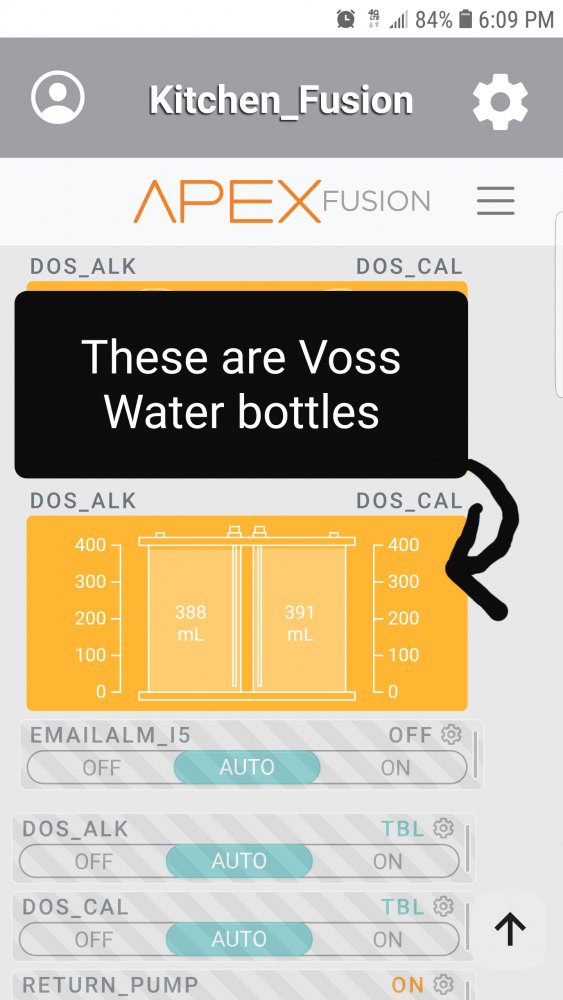Open DOS_ALK outlet gear settings

pyautogui.click(x=443, y=828)
